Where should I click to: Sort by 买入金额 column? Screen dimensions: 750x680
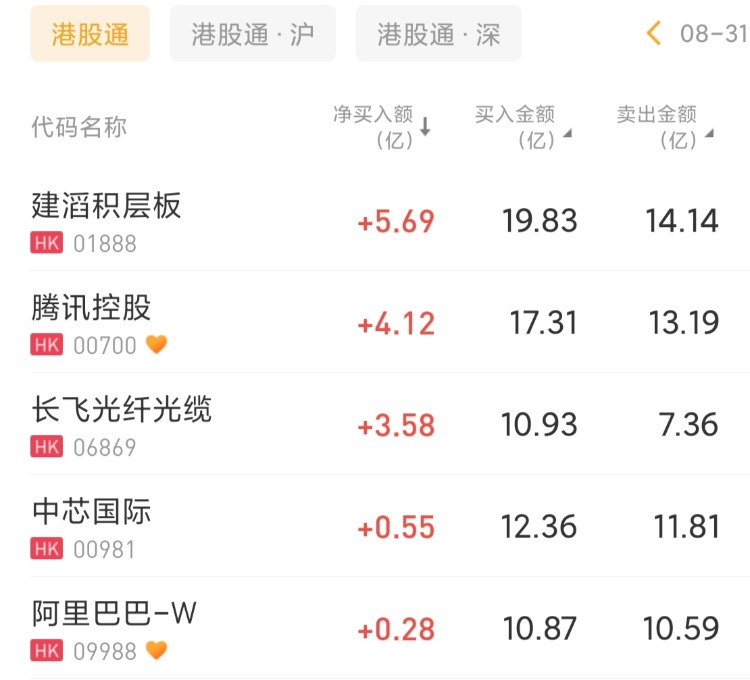pos(524,127)
